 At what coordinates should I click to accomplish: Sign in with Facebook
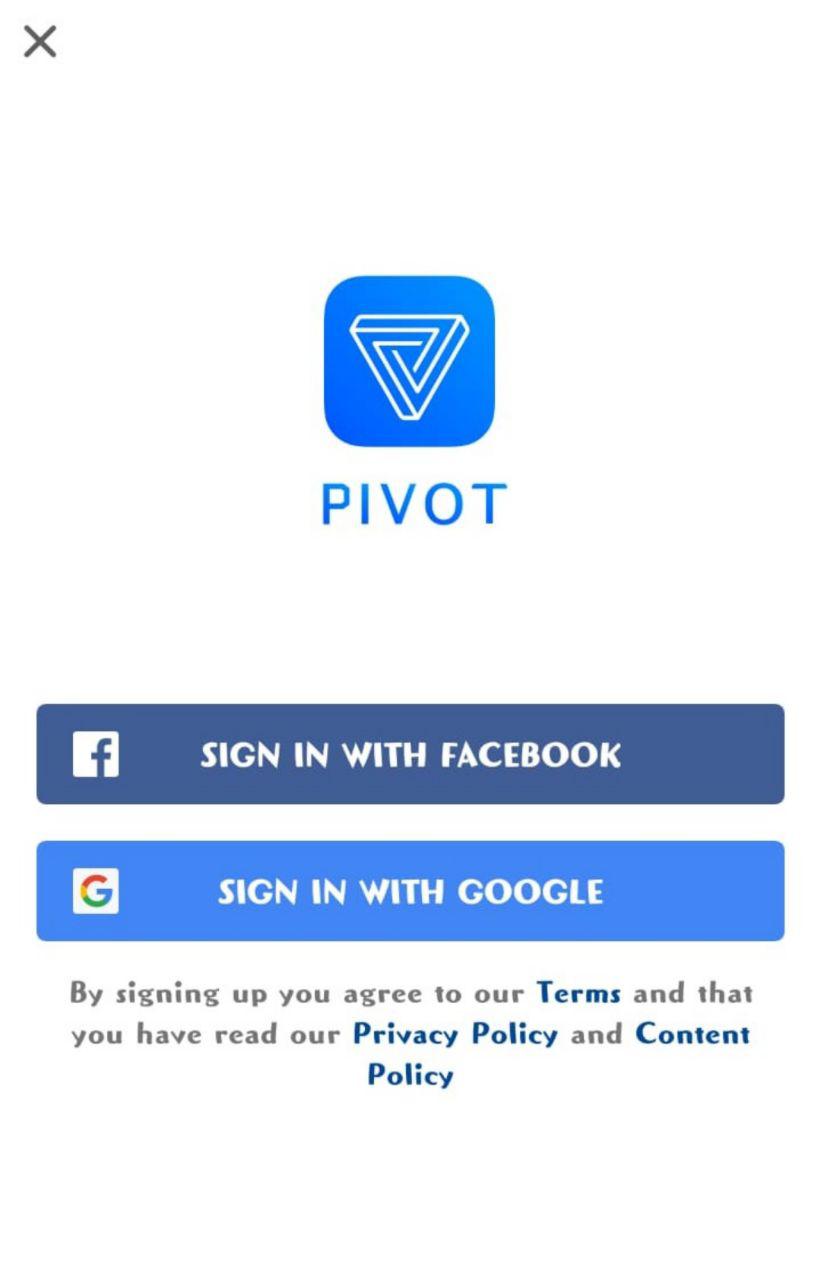coord(410,754)
